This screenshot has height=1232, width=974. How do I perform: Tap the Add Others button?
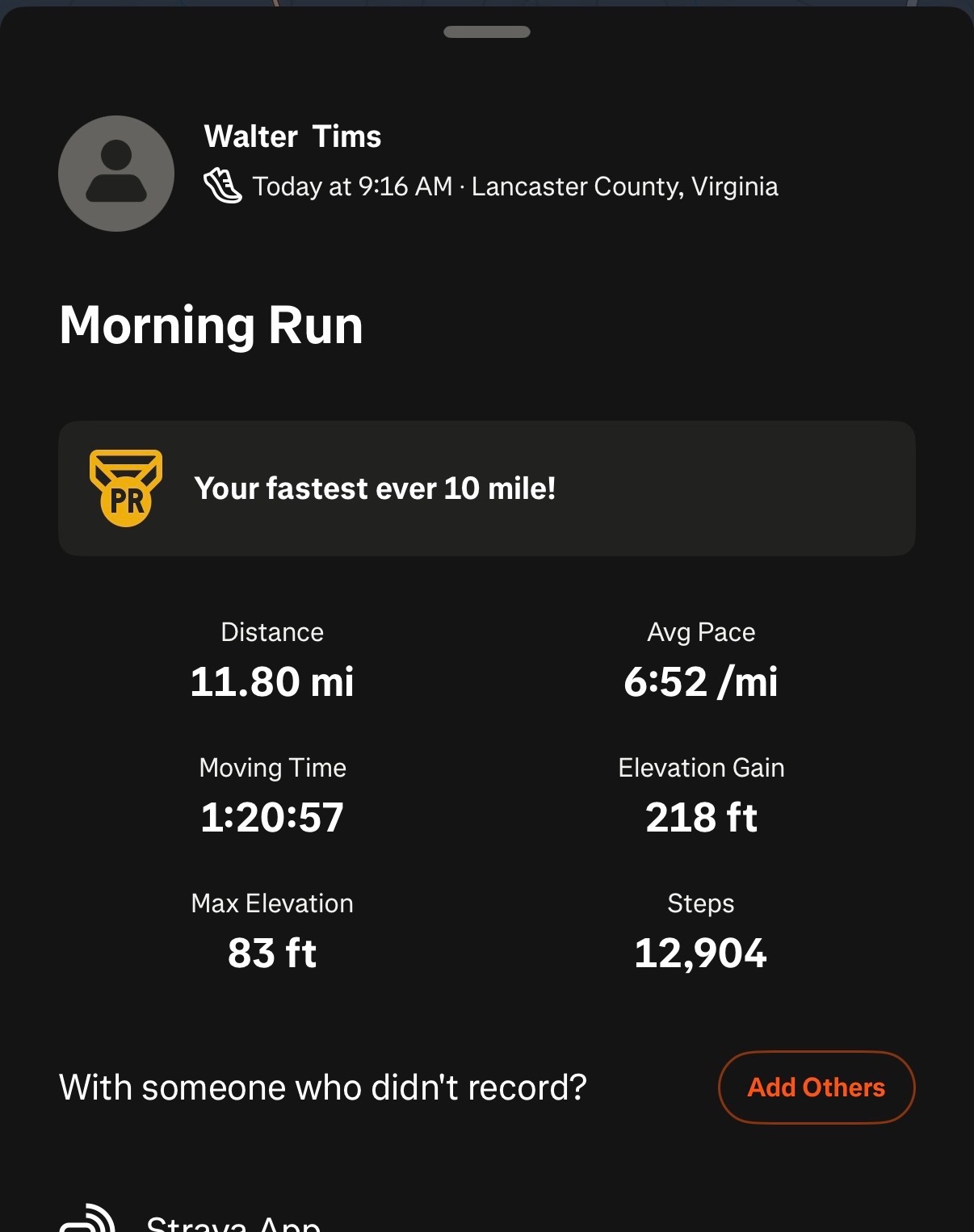[816, 1087]
